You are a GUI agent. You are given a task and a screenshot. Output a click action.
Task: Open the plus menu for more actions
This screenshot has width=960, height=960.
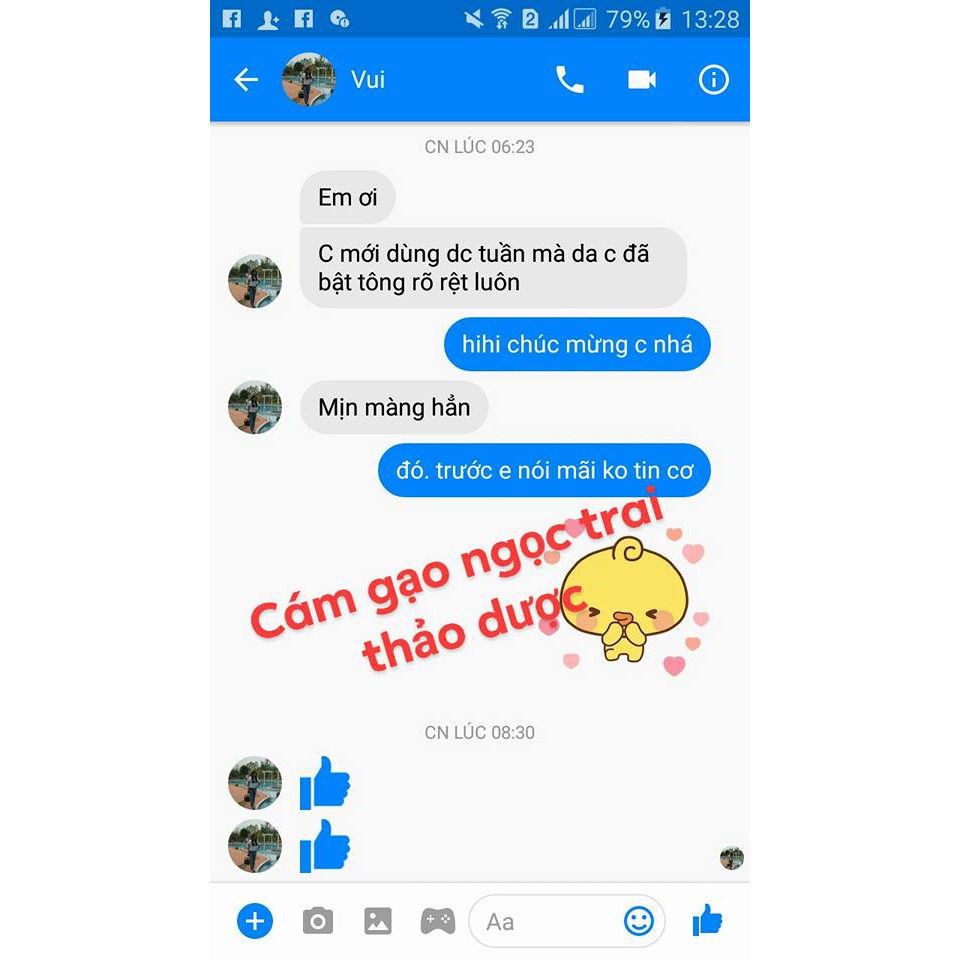[x=255, y=921]
